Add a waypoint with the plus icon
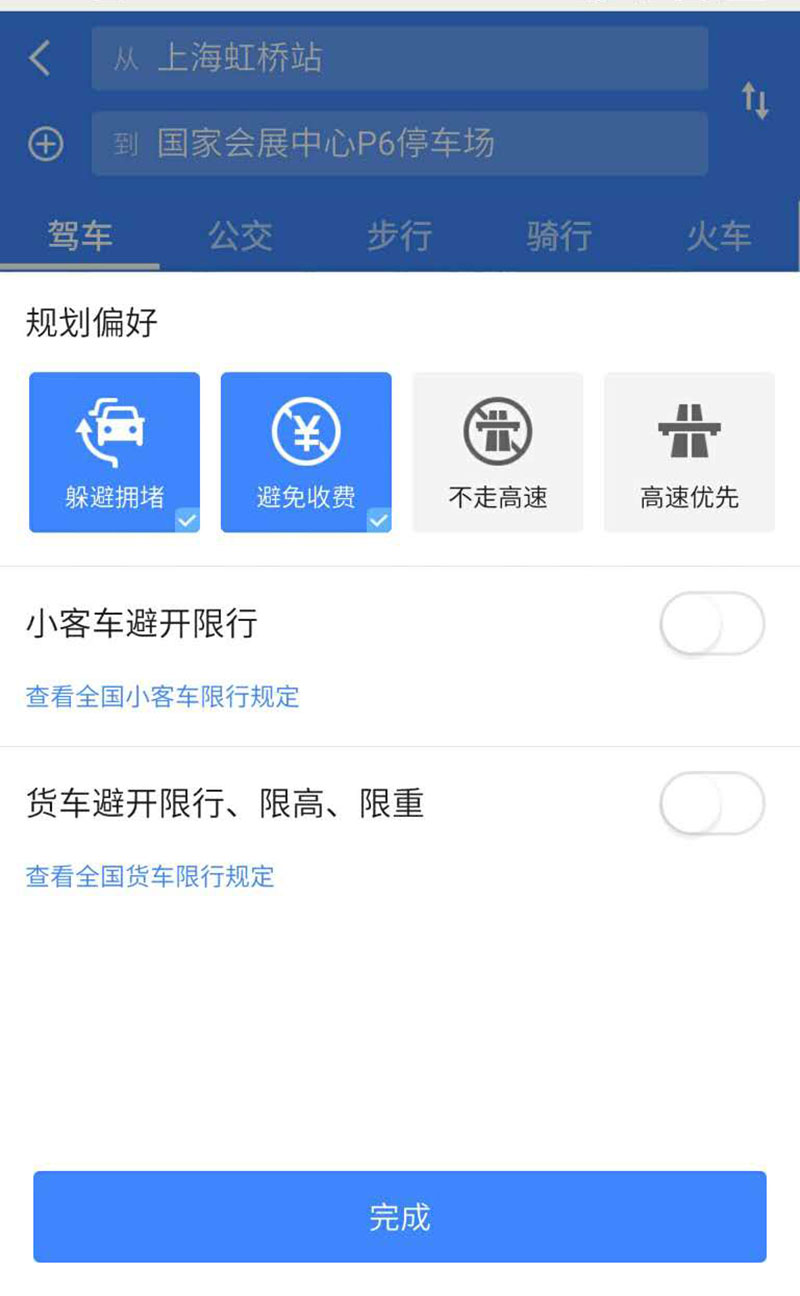The width and height of the screenshot is (800, 1296). (x=45, y=144)
